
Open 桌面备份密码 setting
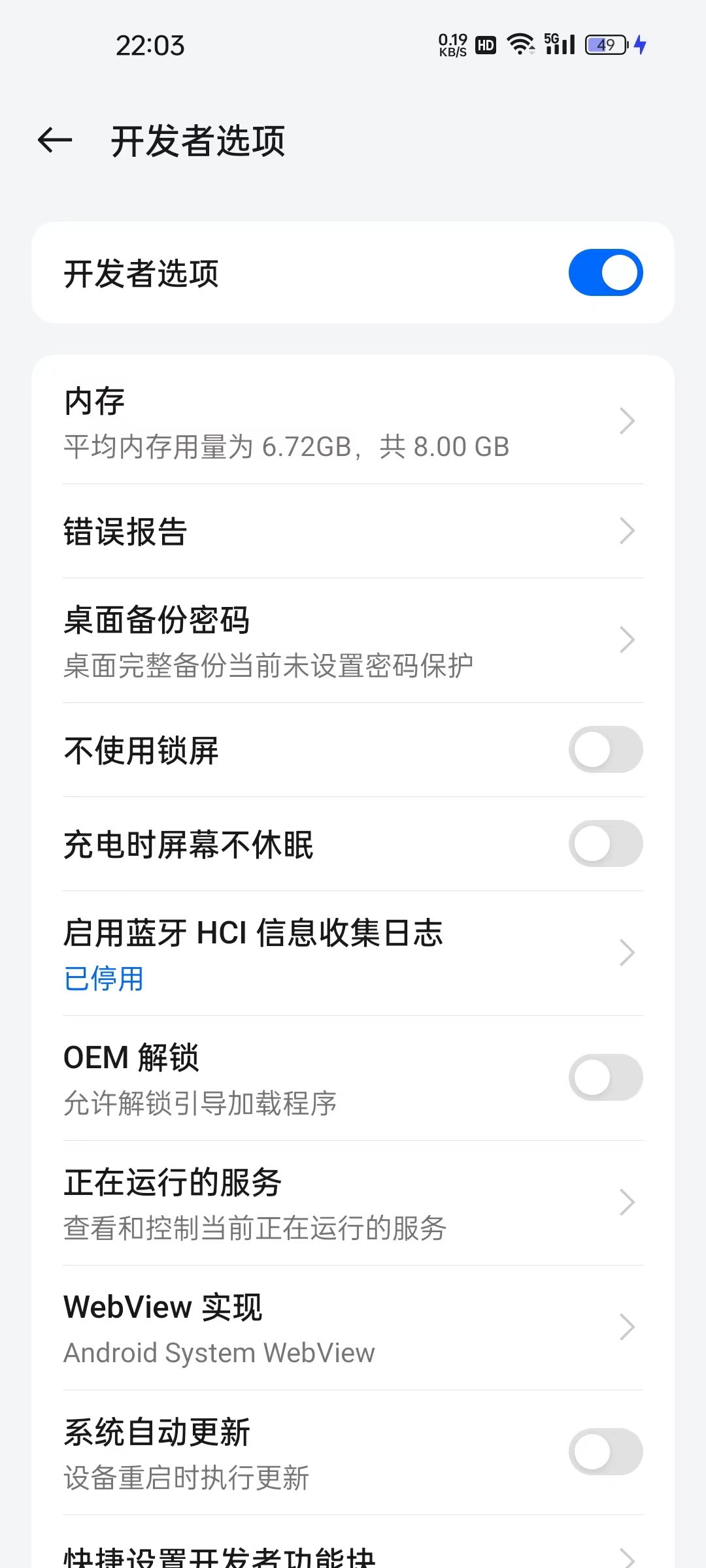point(353,640)
